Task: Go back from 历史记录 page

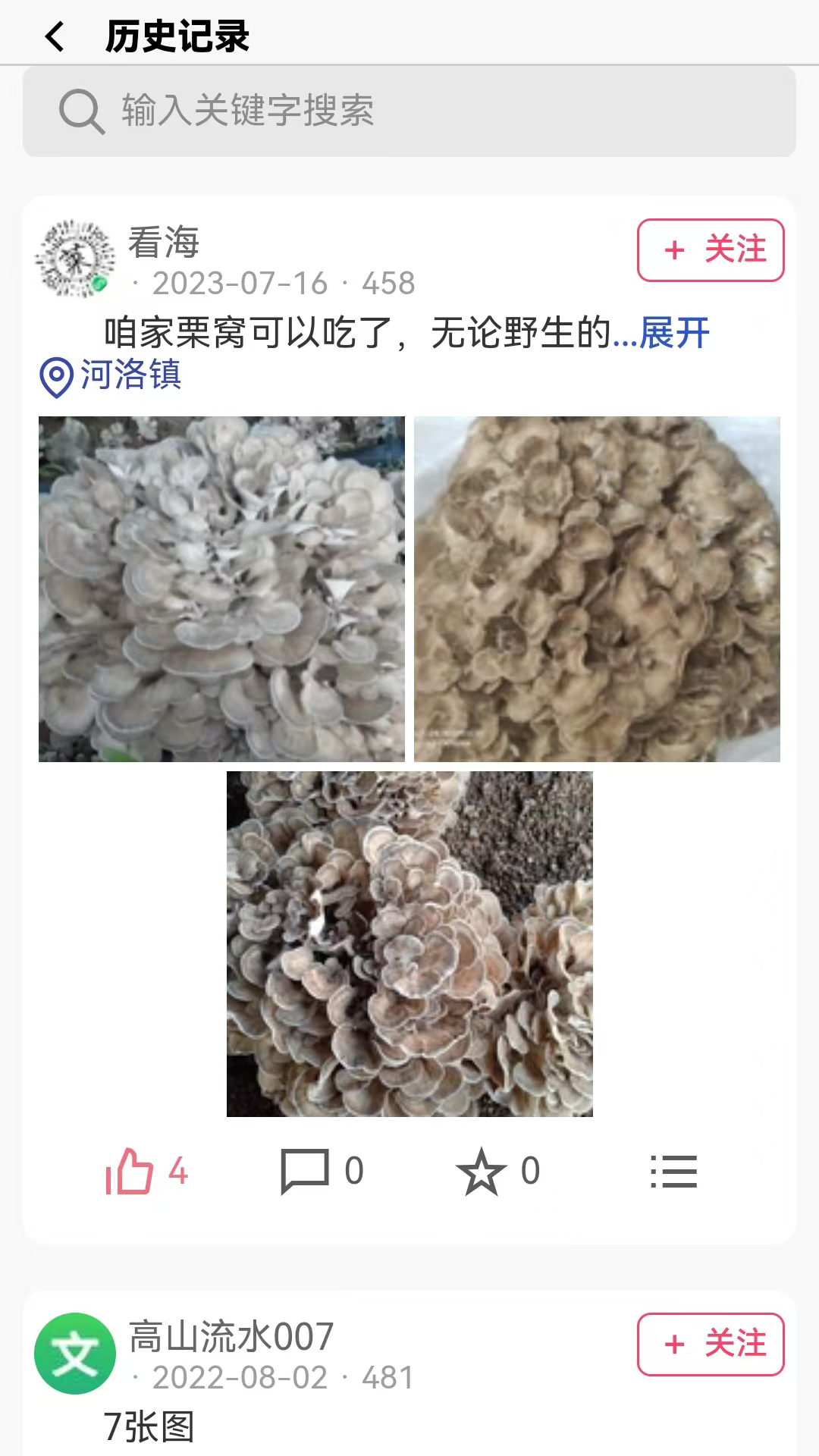Action: [x=55, y=36]
